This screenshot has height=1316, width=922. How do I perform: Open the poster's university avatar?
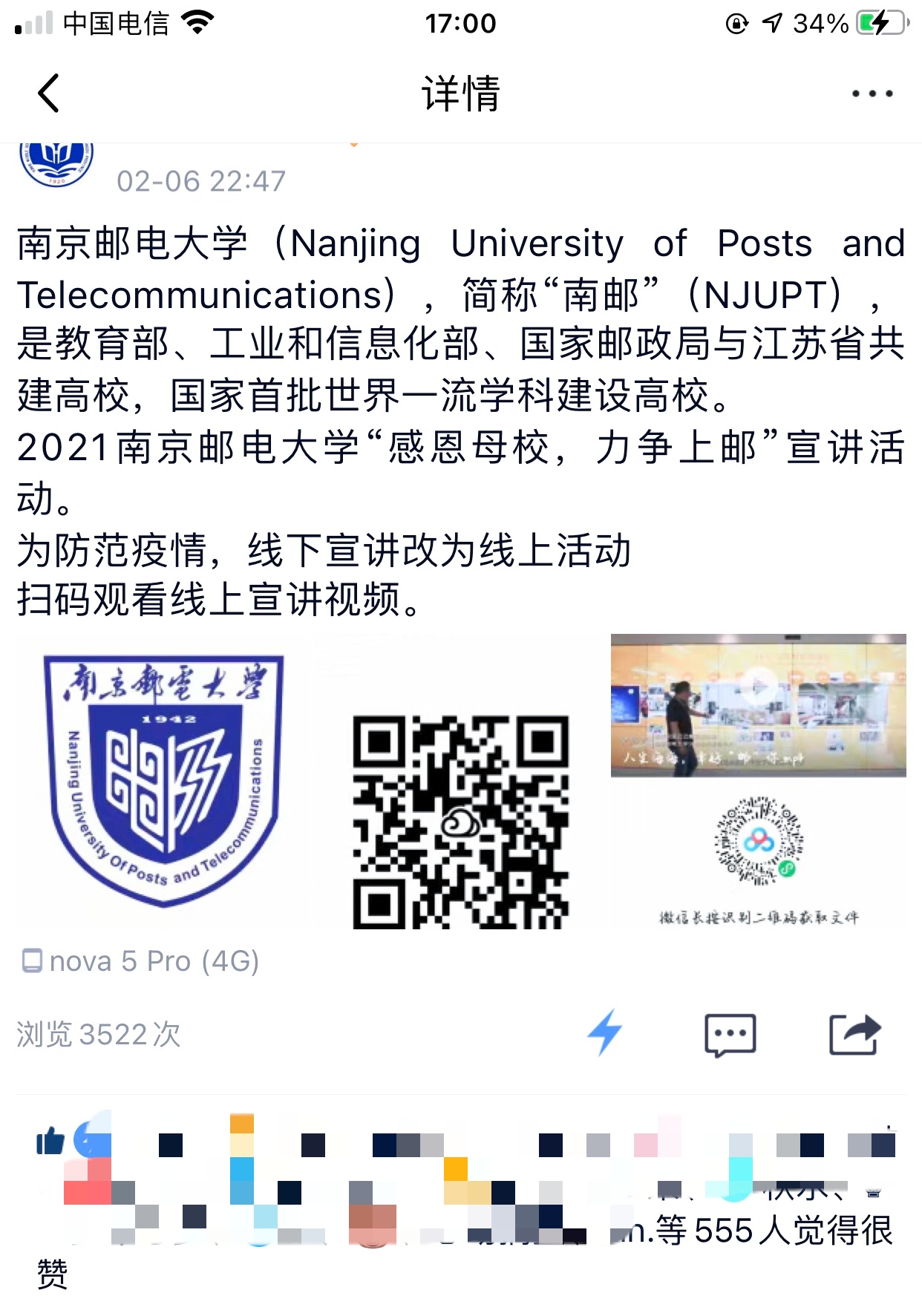pyautogui.click(x=56, y=163)
